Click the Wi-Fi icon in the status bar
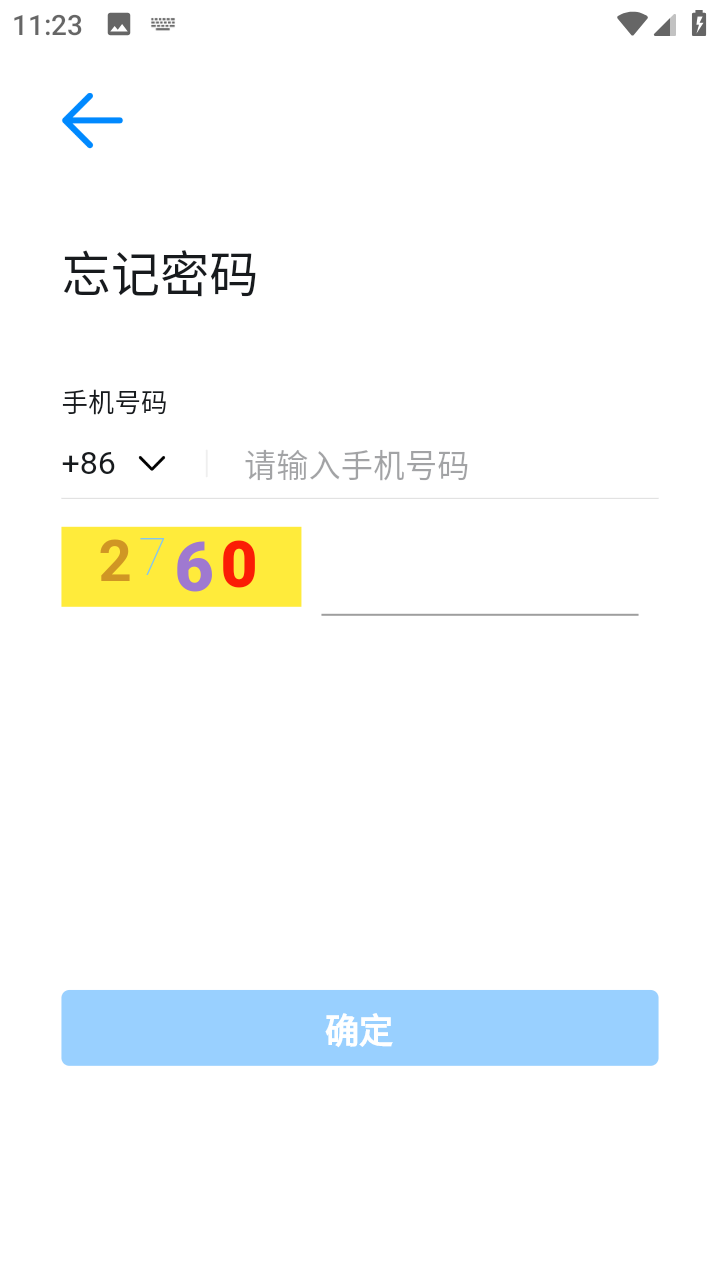 pyautogui.click(x=631, y=24)
